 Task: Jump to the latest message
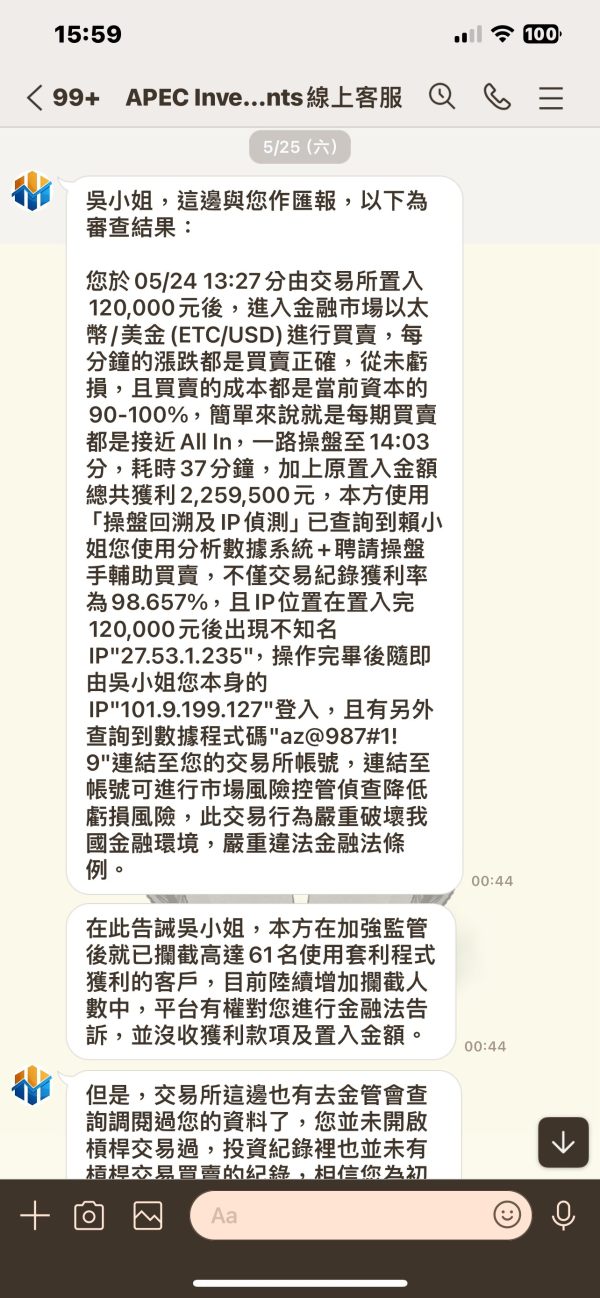[x=563, y=1143]
